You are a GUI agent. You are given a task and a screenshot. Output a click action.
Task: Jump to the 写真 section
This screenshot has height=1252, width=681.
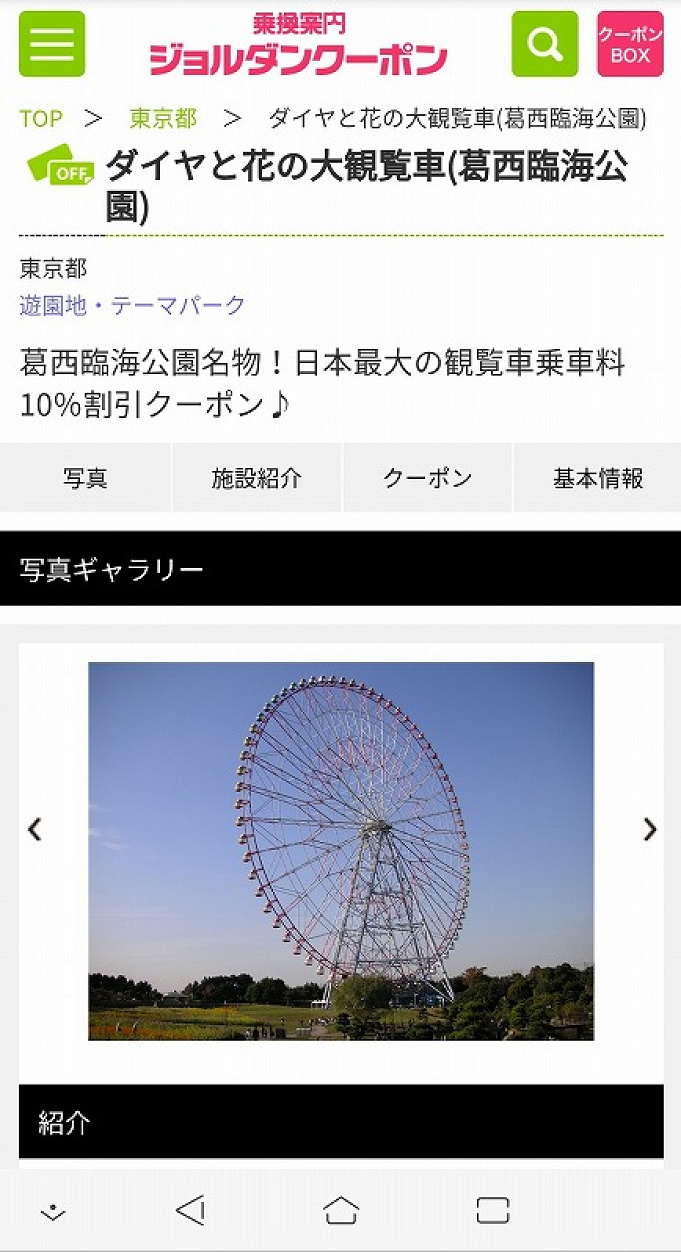(x=85, y=478)
